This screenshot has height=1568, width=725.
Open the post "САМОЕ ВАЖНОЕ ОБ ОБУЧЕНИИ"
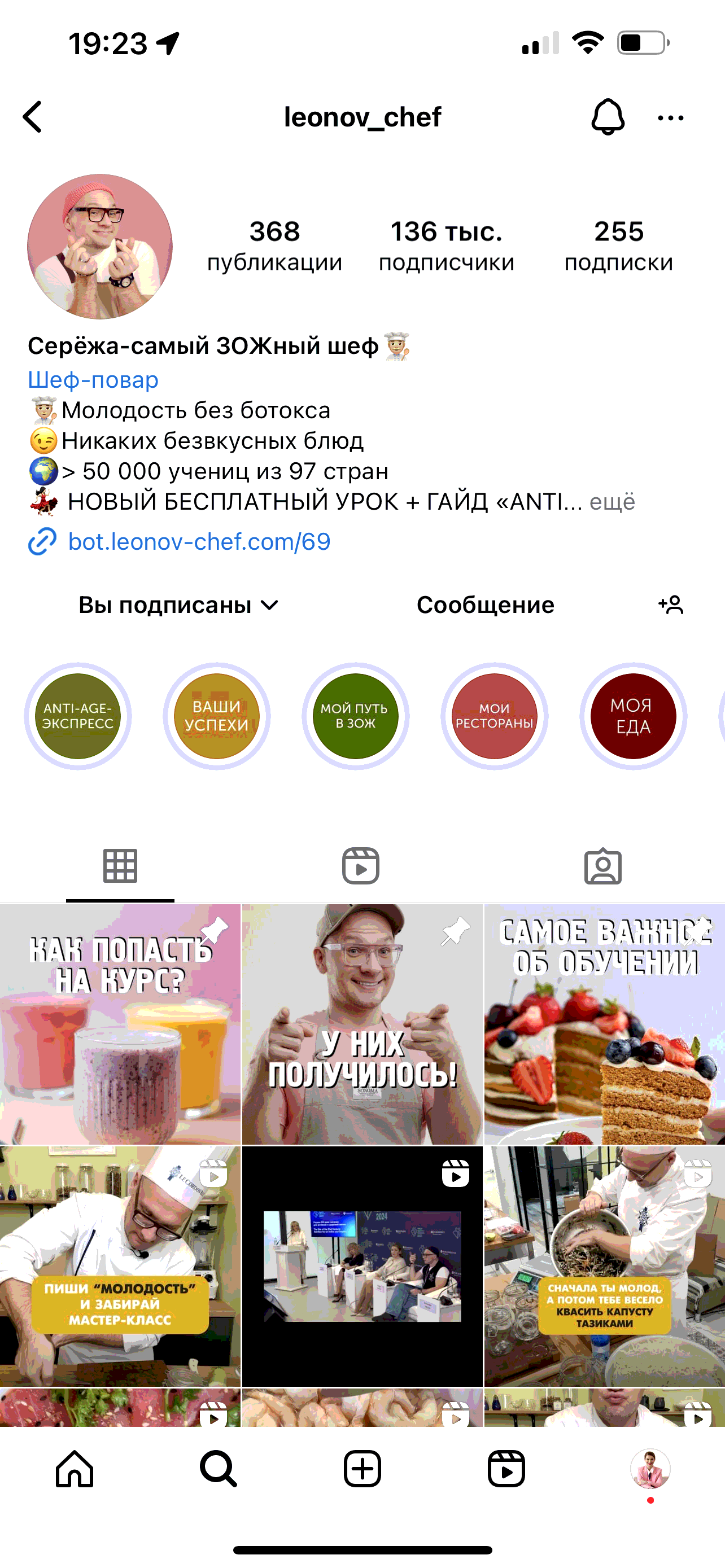tap(605, 1024)
